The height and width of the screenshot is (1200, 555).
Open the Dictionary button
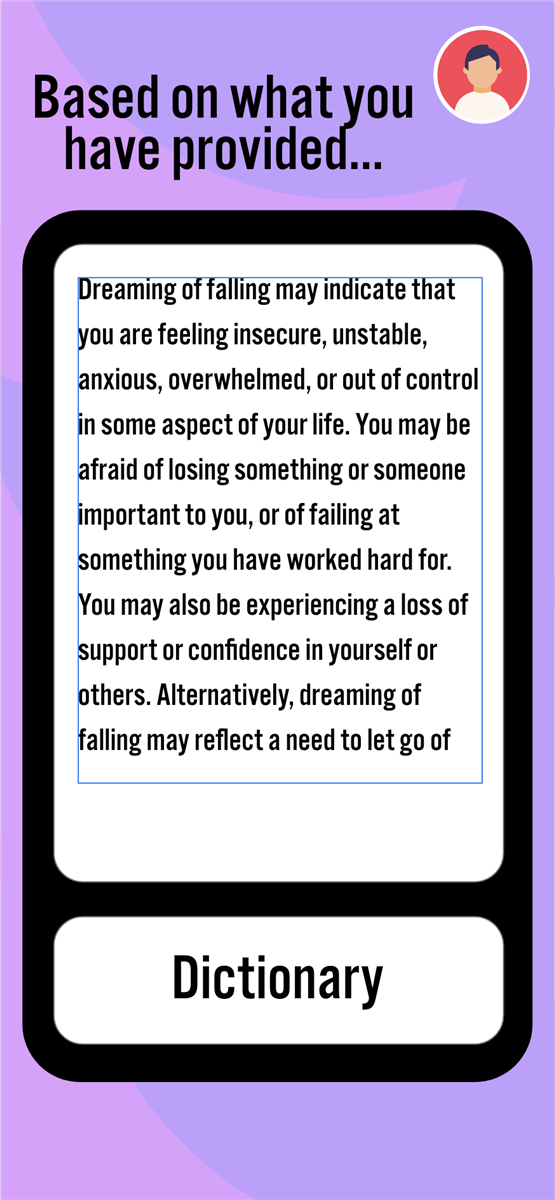[x=278, y=979]
